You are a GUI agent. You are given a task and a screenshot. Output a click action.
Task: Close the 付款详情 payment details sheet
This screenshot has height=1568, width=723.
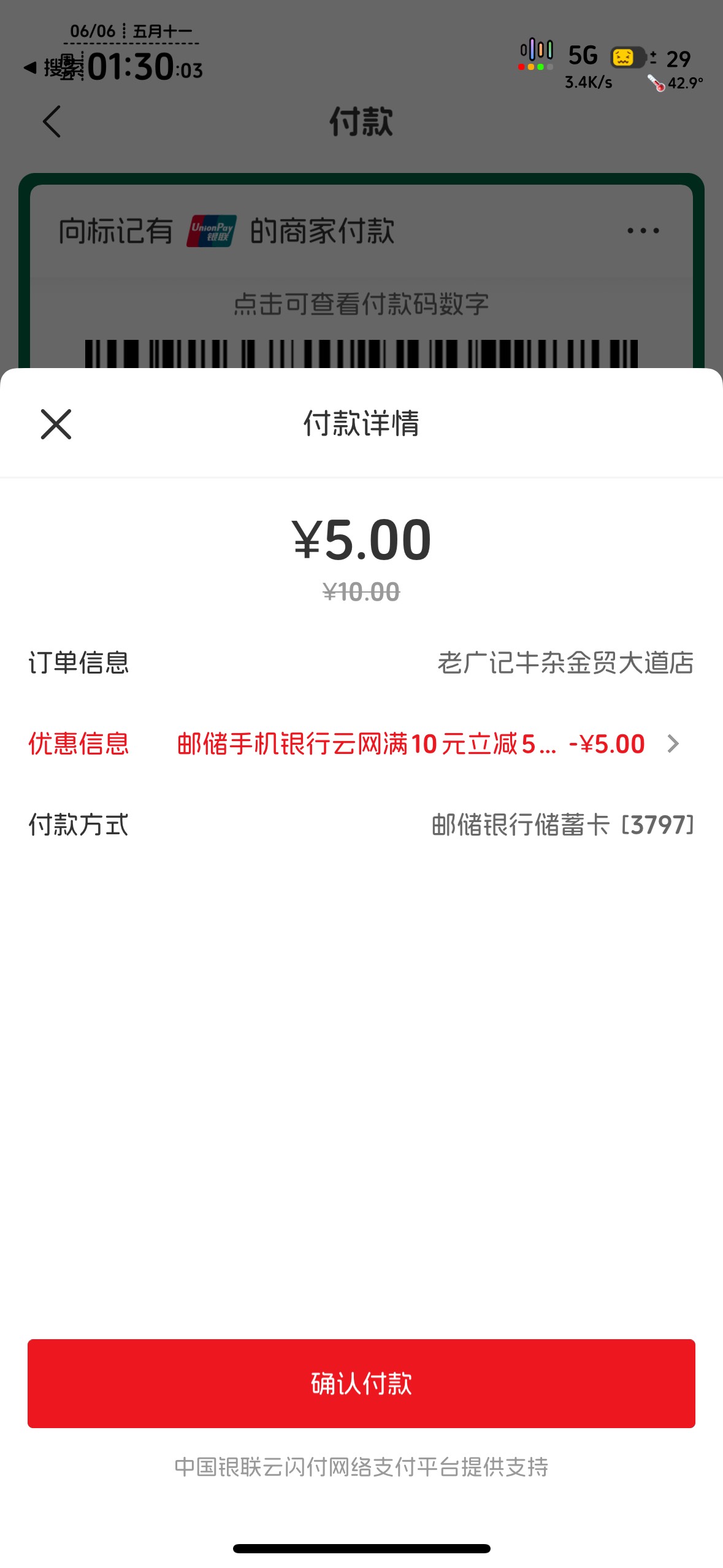(56, 424)
